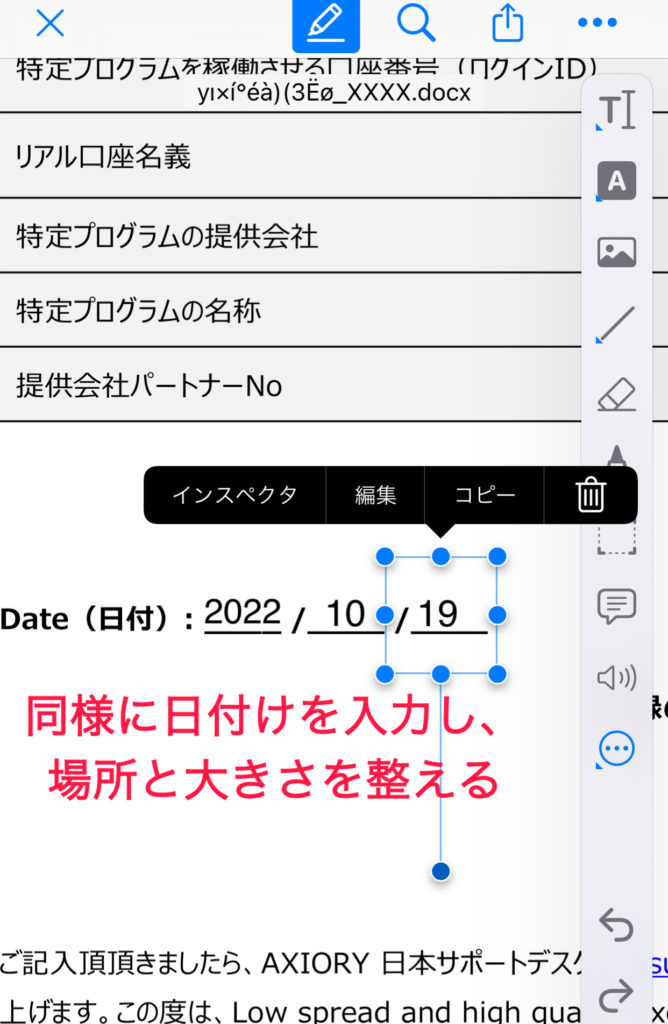
Task: Tap コピー to copy the annotation
Action: (485, 495)
